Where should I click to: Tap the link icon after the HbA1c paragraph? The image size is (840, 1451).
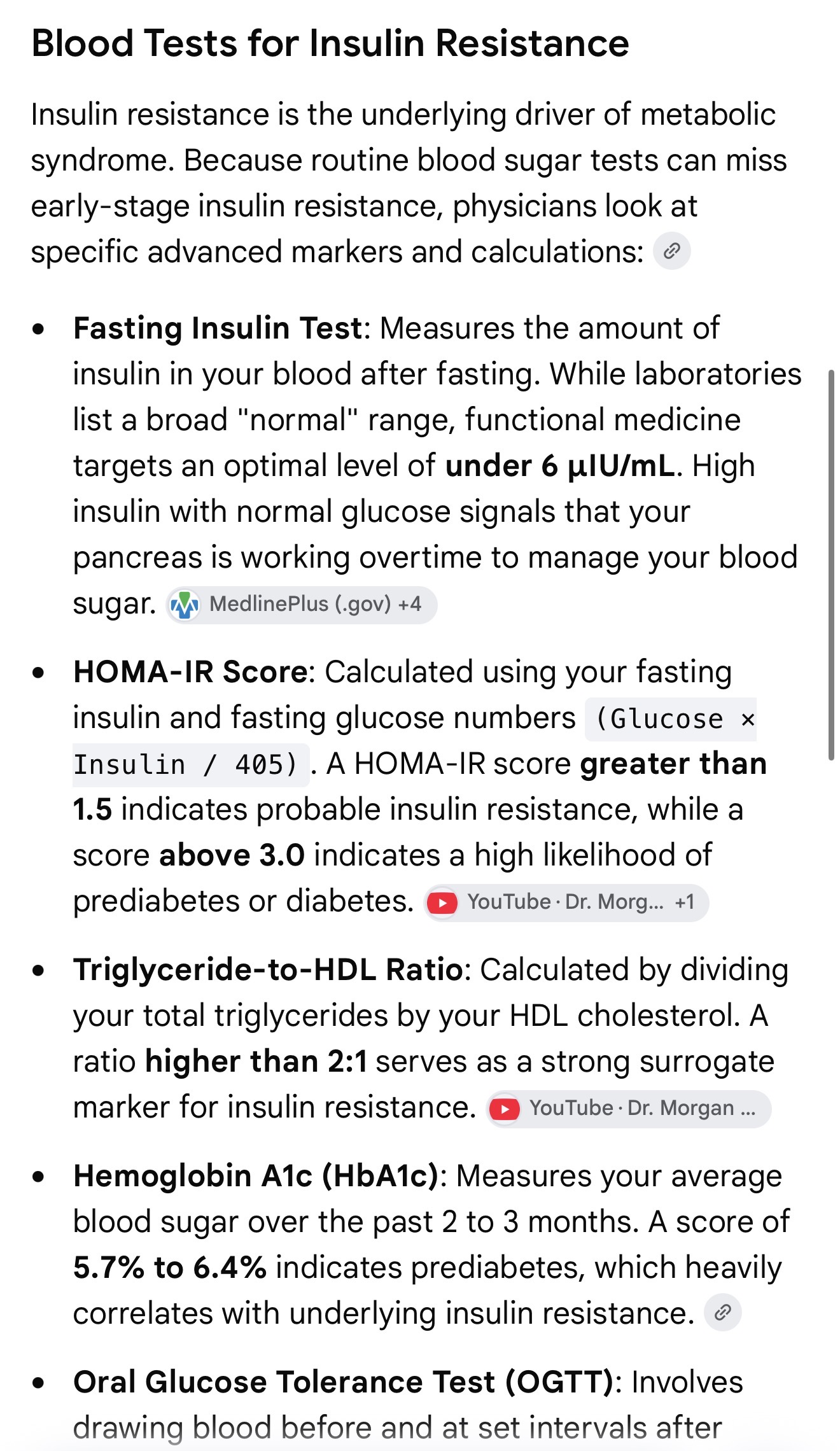pos(723,1312)
